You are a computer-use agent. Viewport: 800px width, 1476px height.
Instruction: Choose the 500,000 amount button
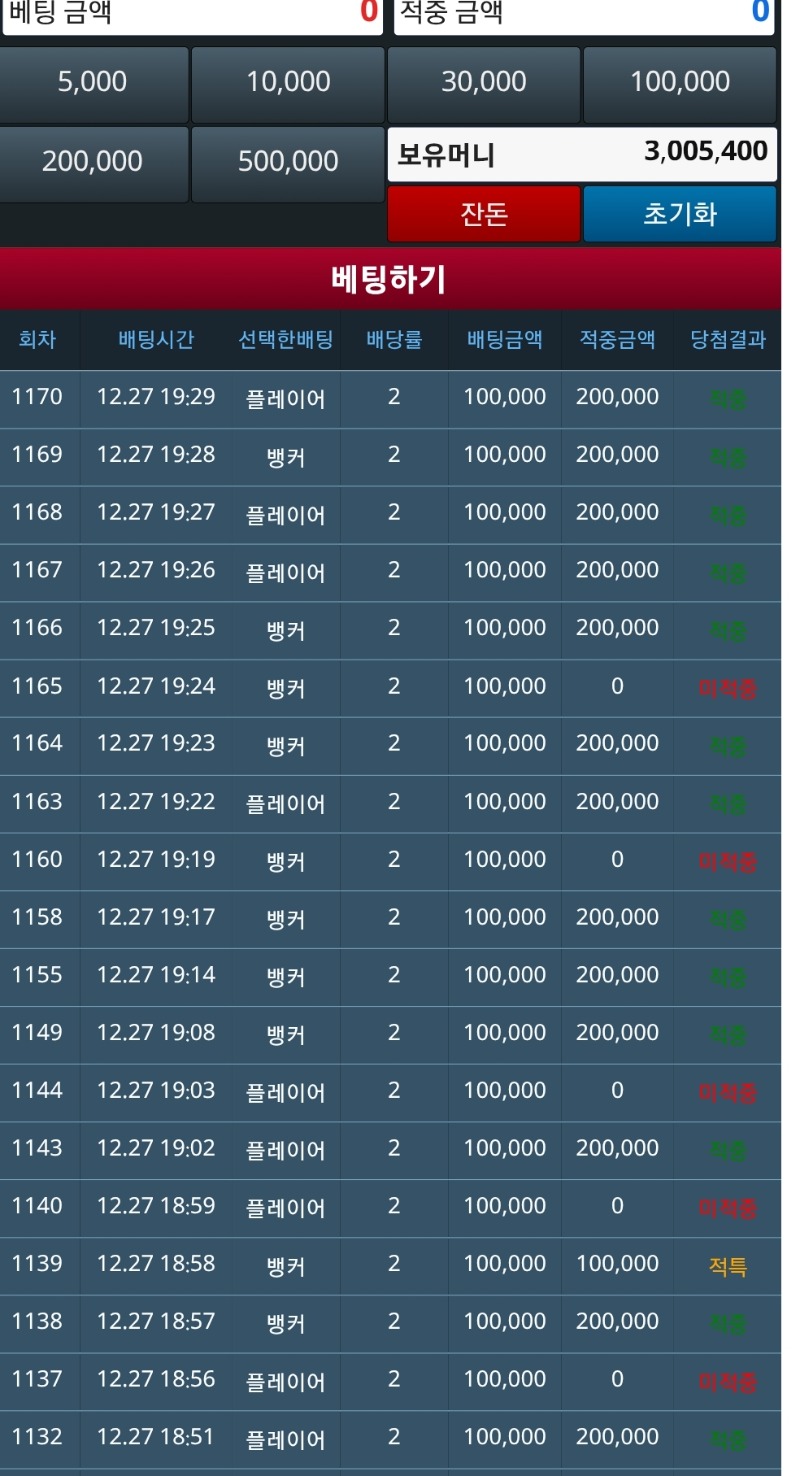coord(288,162)
